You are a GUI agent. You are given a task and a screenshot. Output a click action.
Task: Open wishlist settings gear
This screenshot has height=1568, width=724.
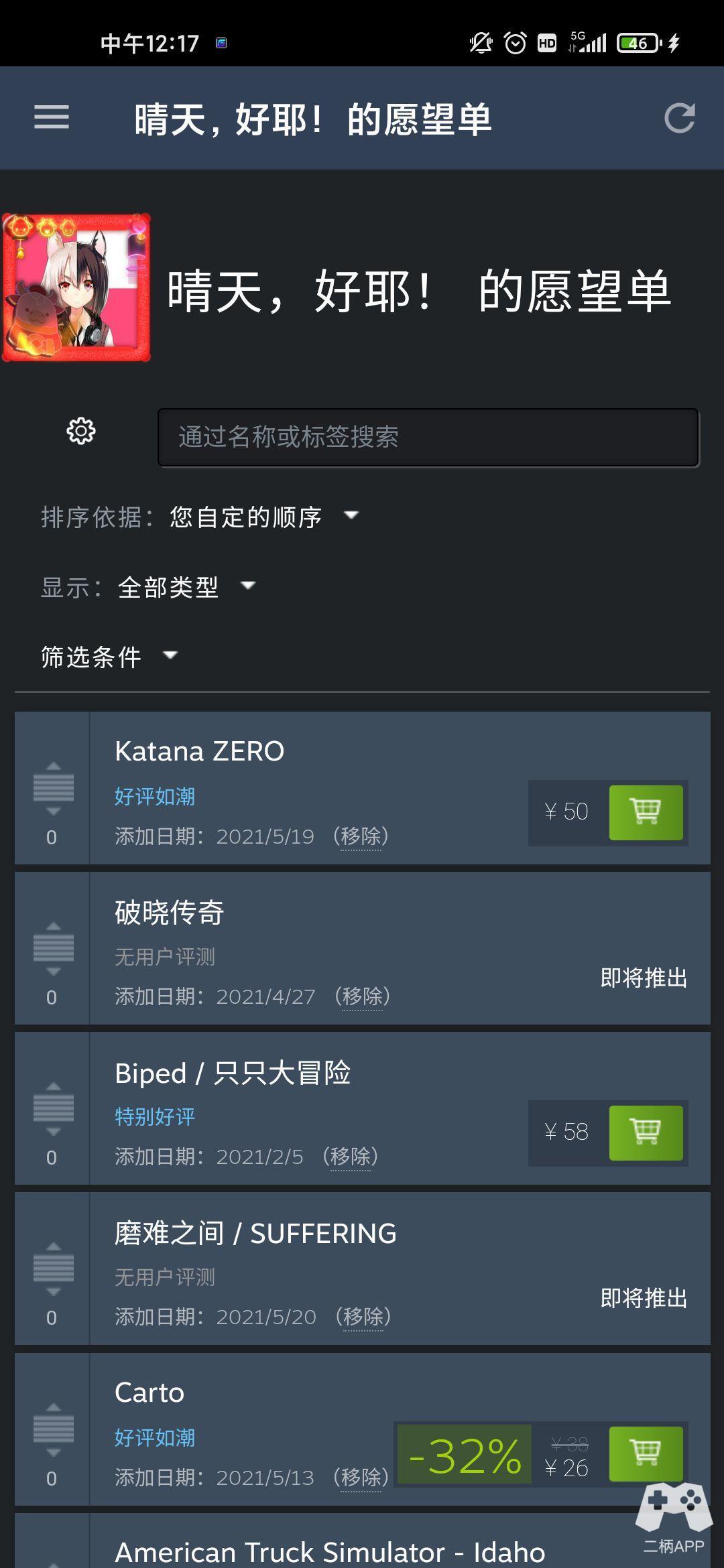[81, 431]
